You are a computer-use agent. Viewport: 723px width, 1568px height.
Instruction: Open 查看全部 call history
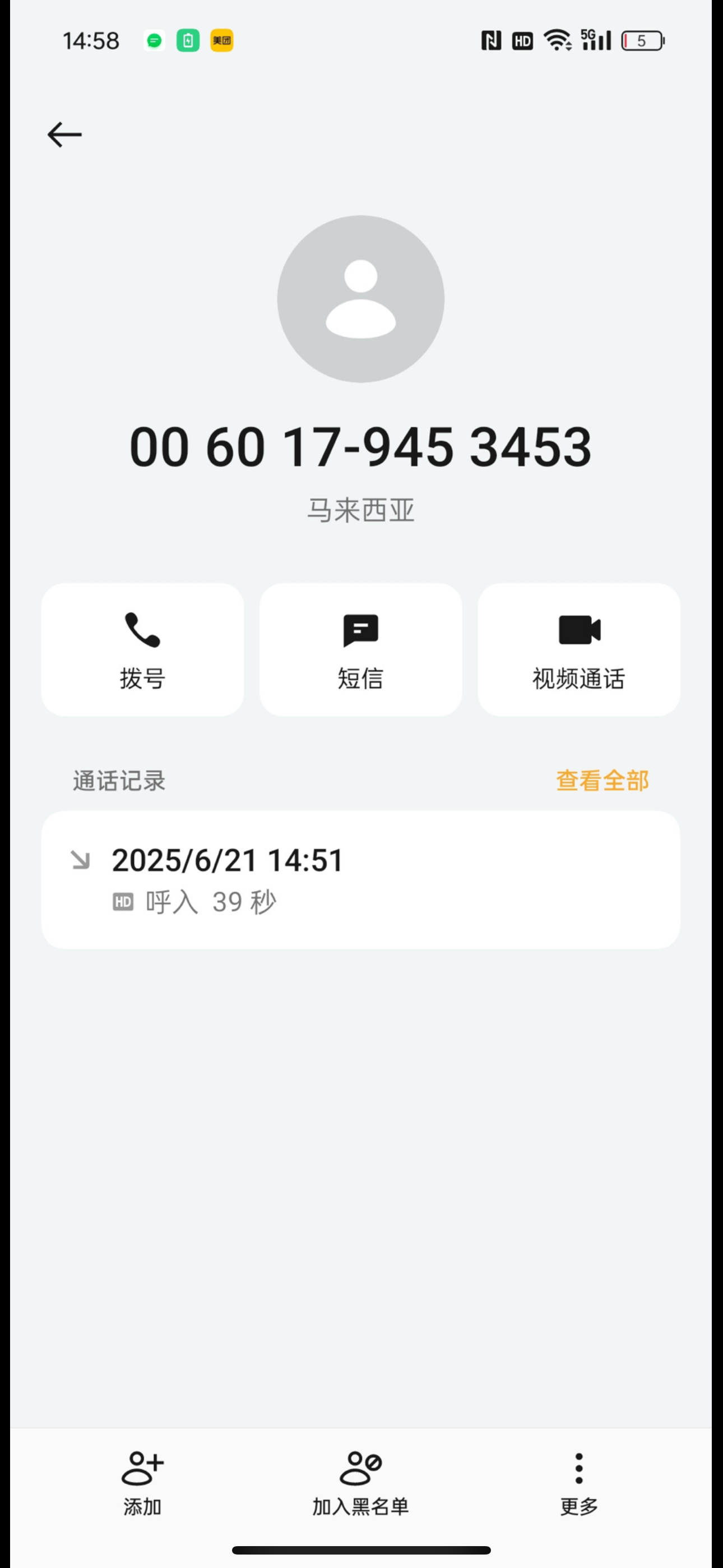[x=602, y=781]
